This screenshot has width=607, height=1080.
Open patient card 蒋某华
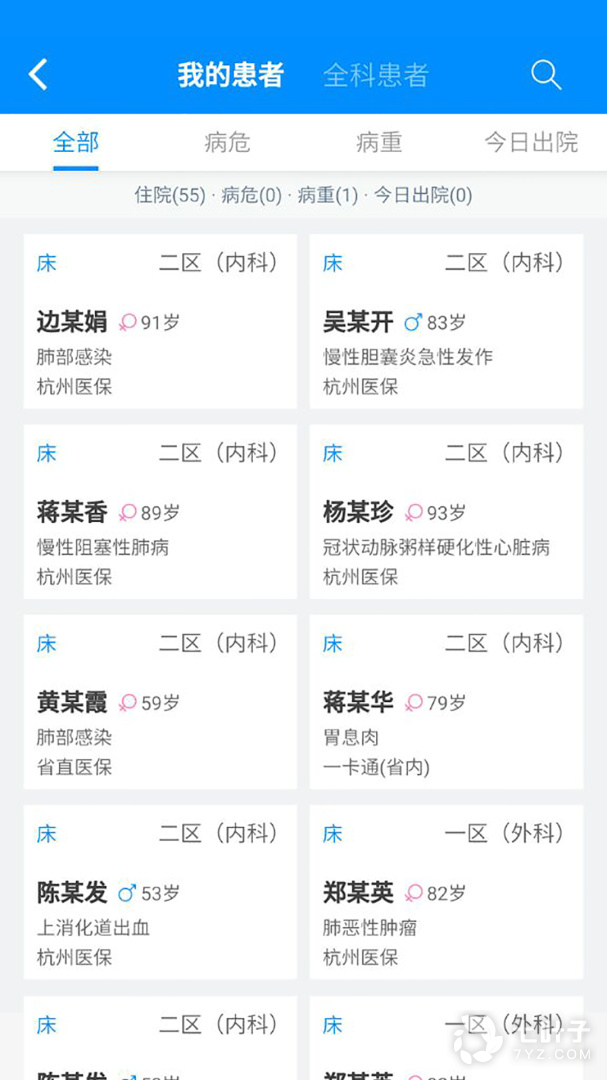pyautogui.click(x=446, y=702)
